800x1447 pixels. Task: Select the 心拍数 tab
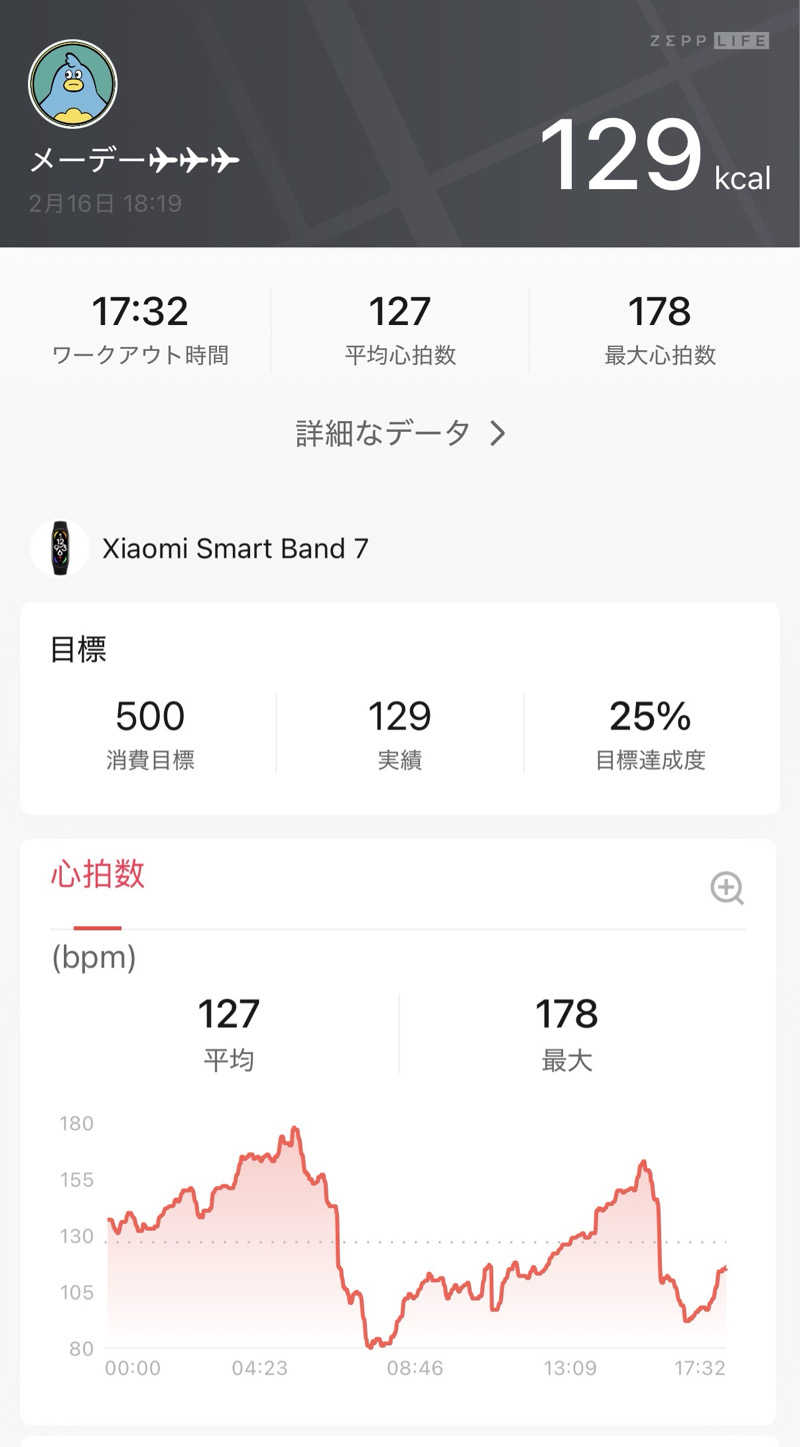[x=98, y=874]
